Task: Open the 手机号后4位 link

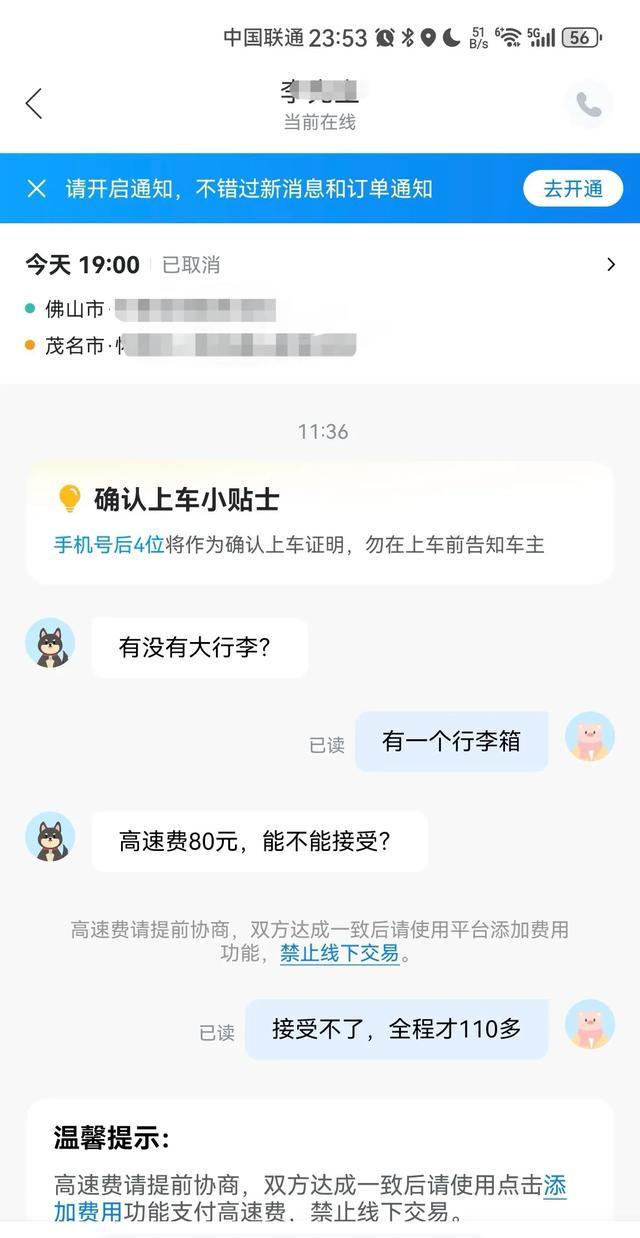Action: pos(108,545)
